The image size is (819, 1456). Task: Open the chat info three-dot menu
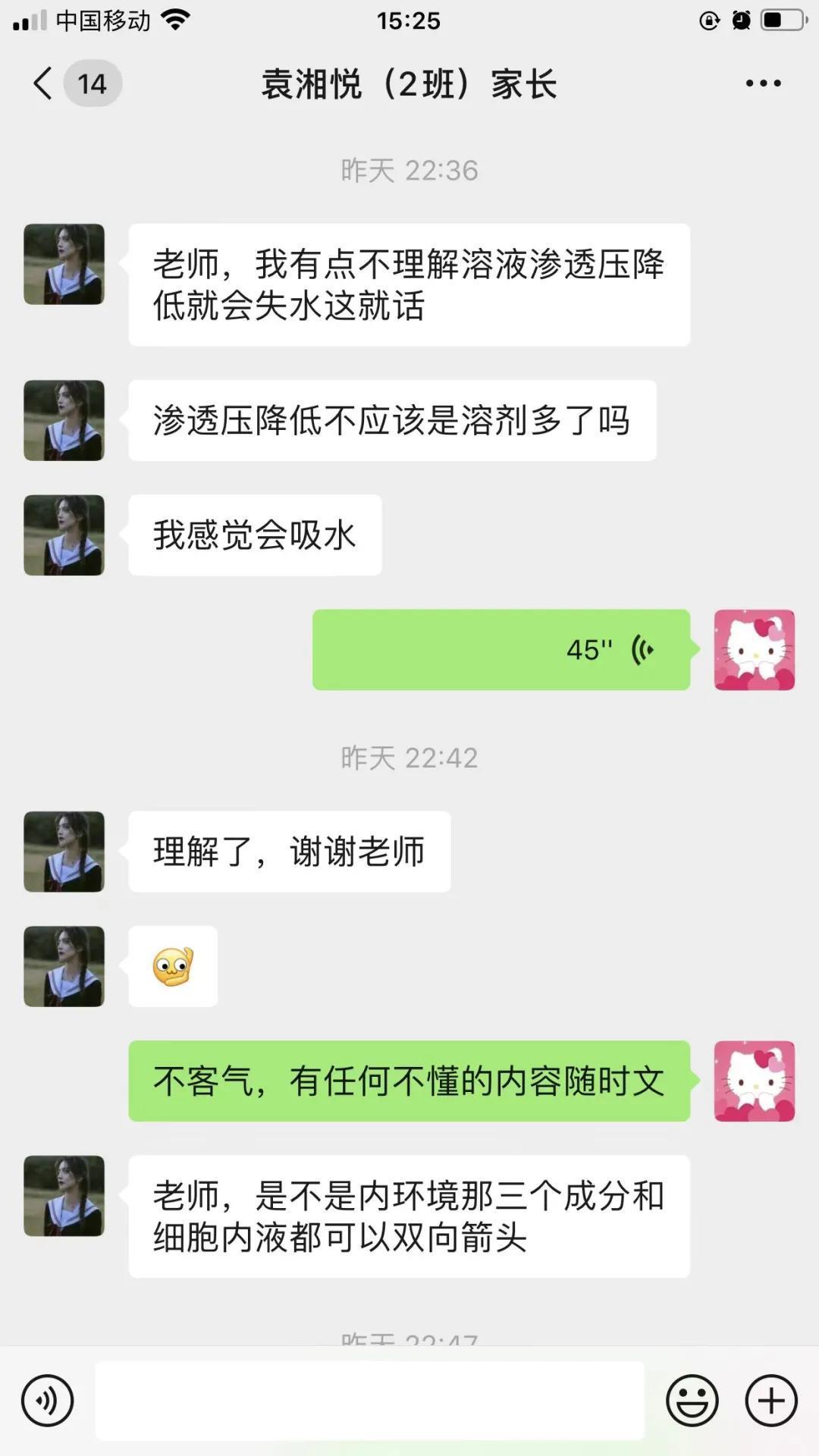coord(763,83)
